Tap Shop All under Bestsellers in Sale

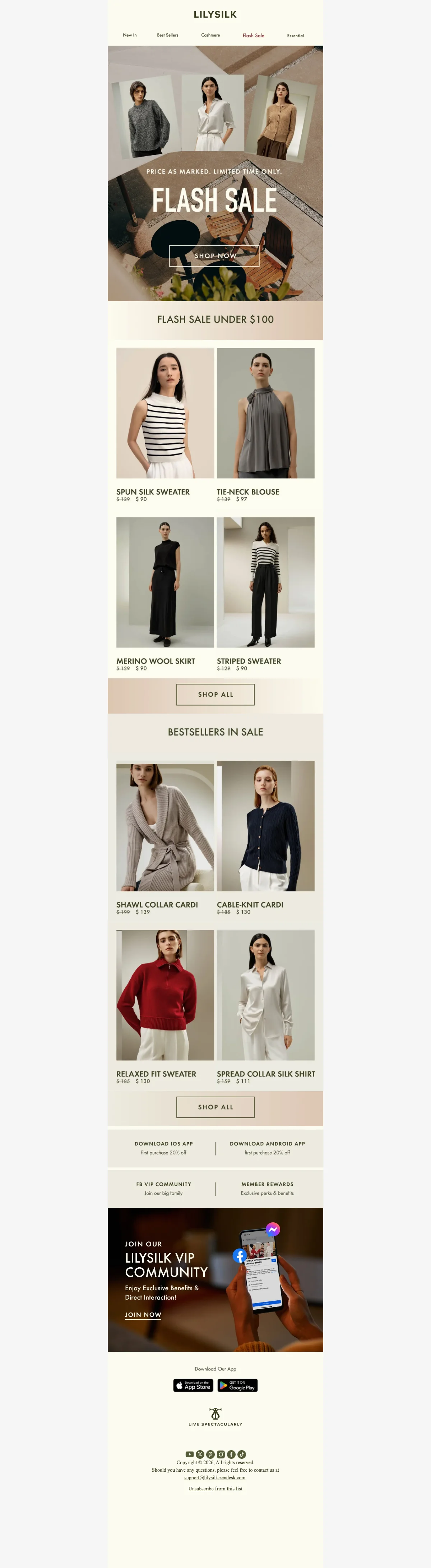tap(215, 1107)
